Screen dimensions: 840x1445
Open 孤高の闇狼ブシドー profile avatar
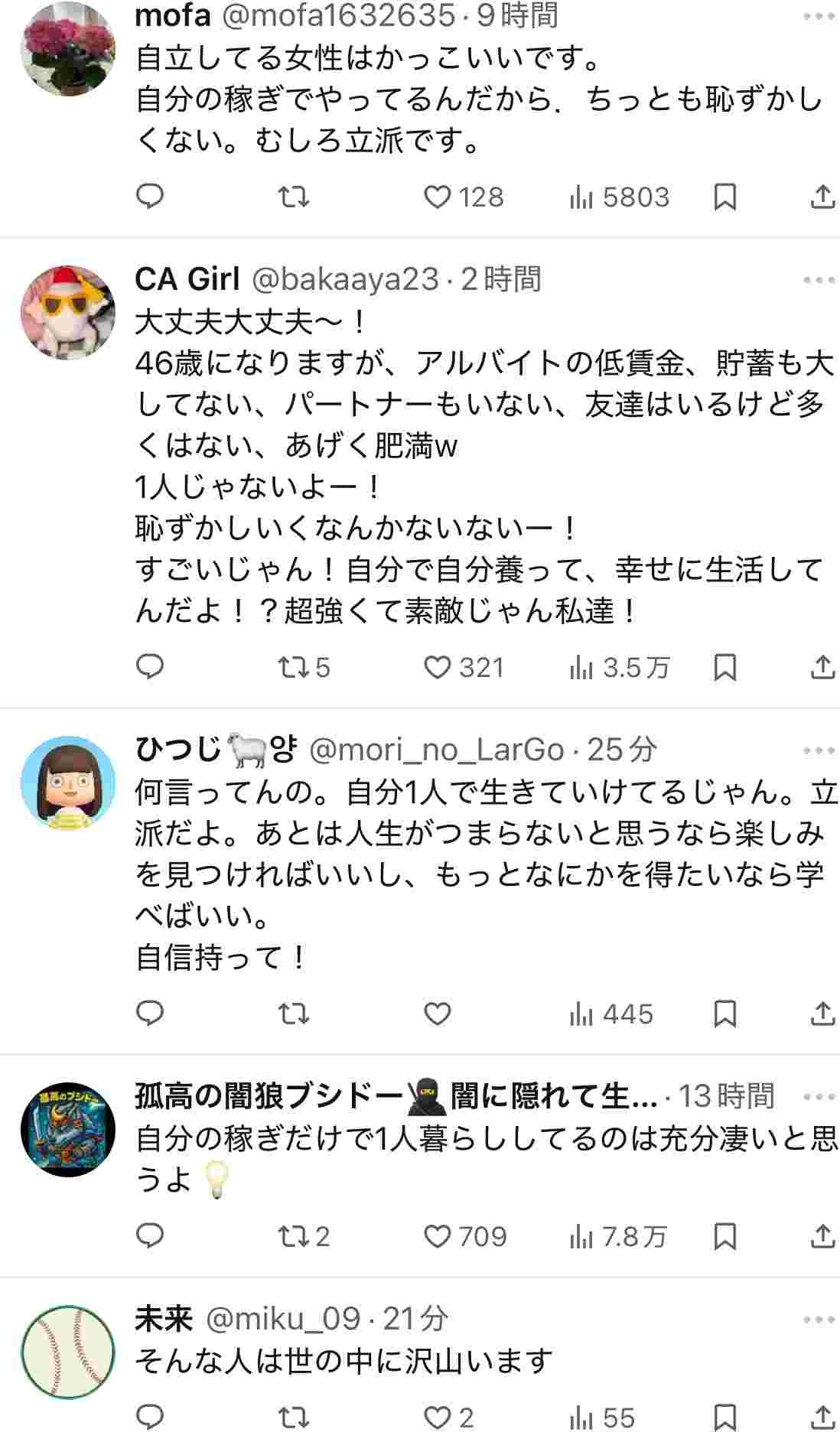coord(68,1130)
